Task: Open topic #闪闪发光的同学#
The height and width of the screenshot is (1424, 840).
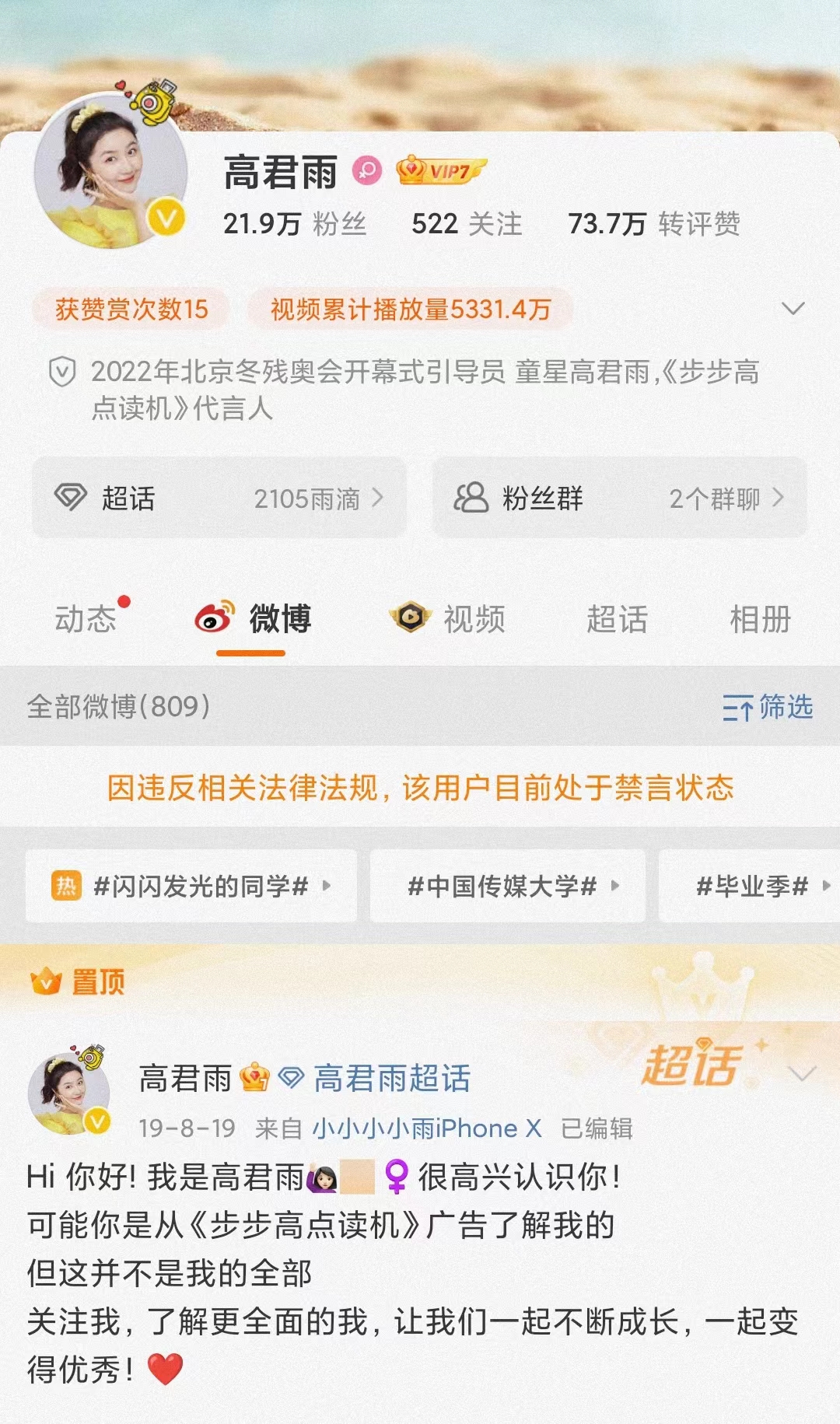Action: click(191, 886)
